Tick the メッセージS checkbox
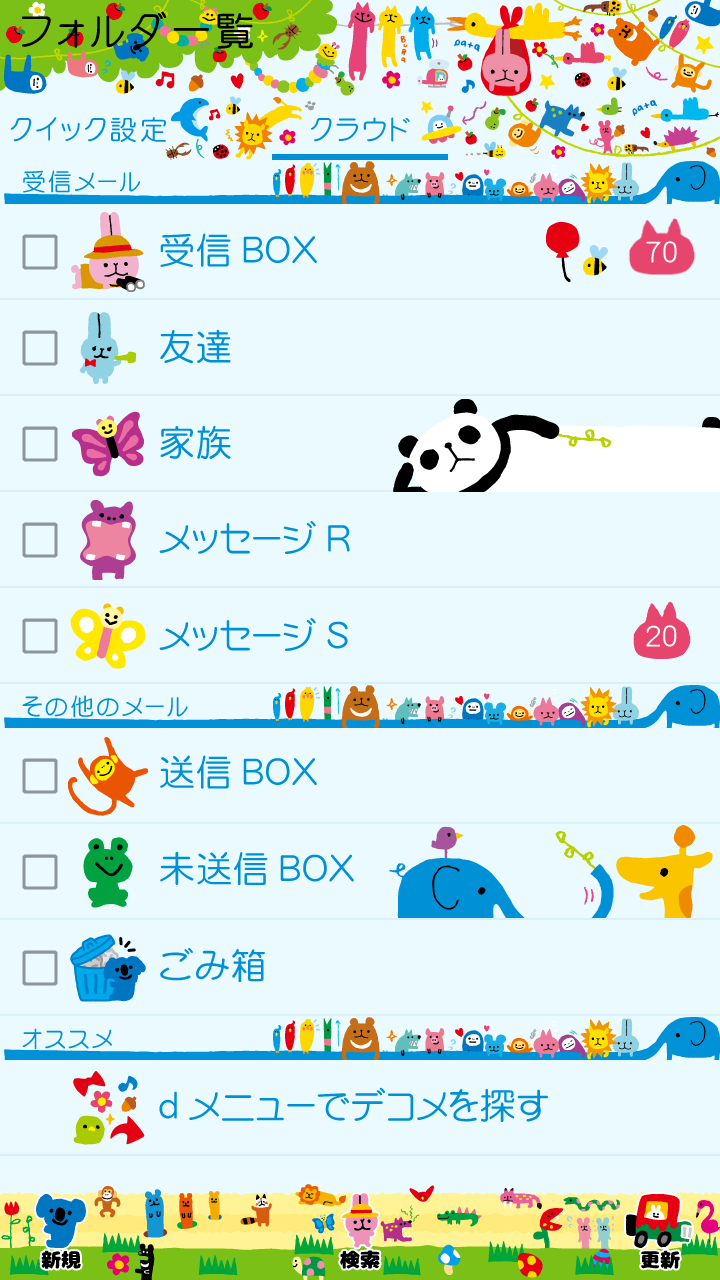The image size is (720, 1280). pyautogui.click(x=40, y=636)
